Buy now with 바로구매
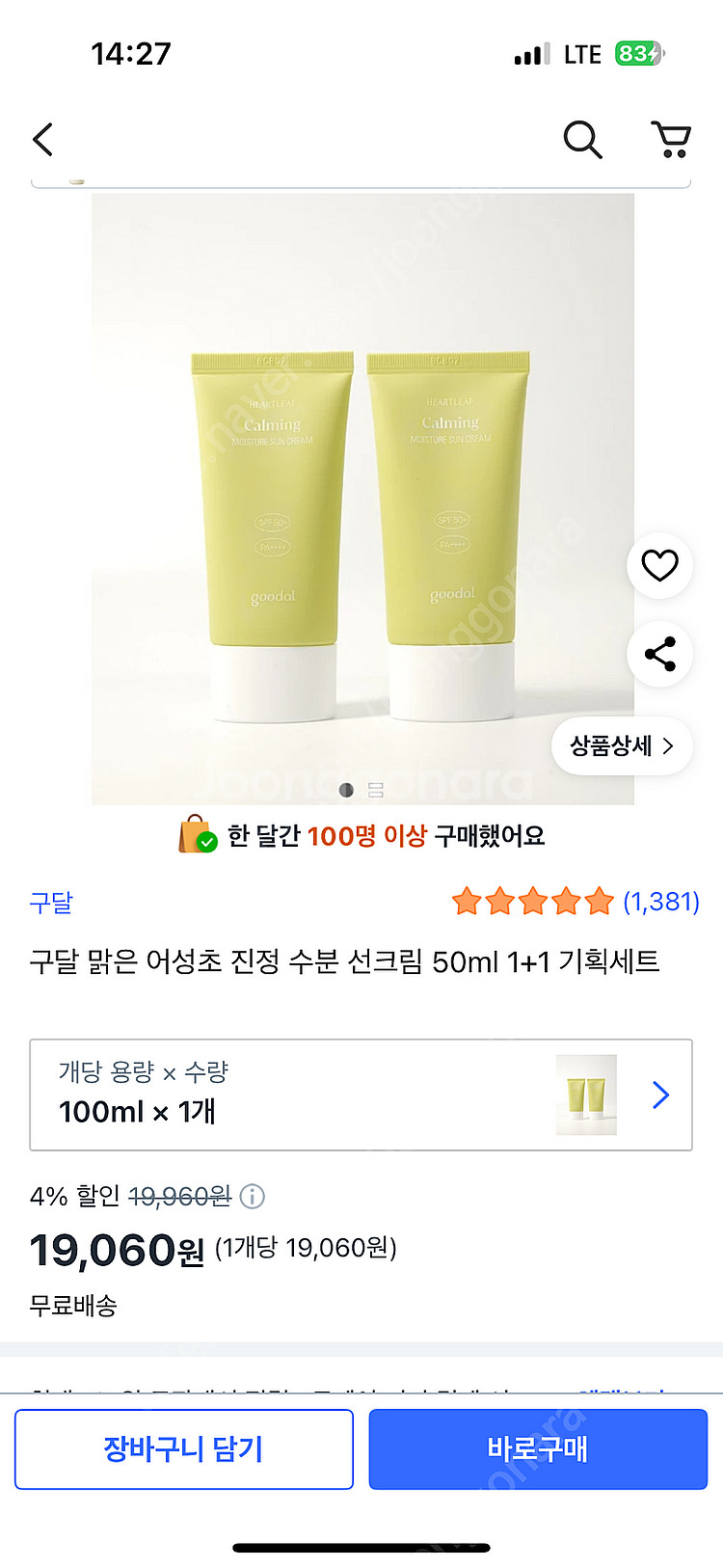 [537, 1448]
